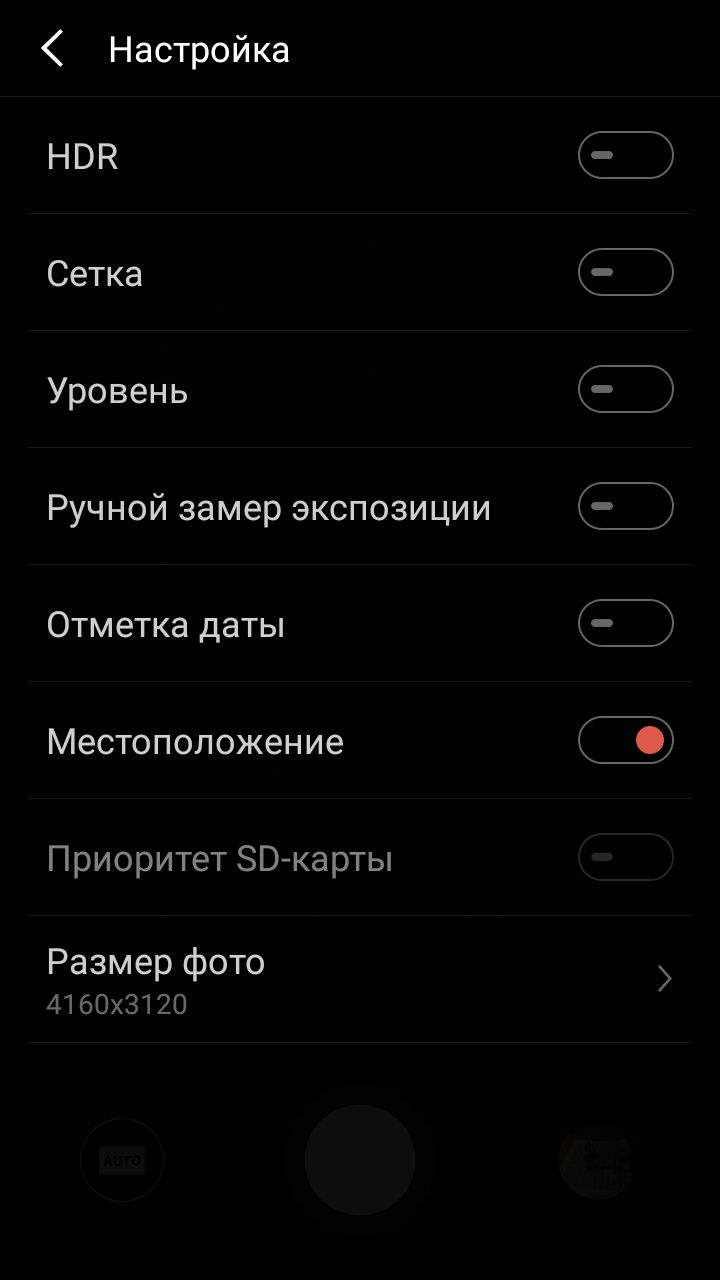Turn on the Сетка grid switch
The width and height of the screenshot is (720, 1280).
click(626, 272)
